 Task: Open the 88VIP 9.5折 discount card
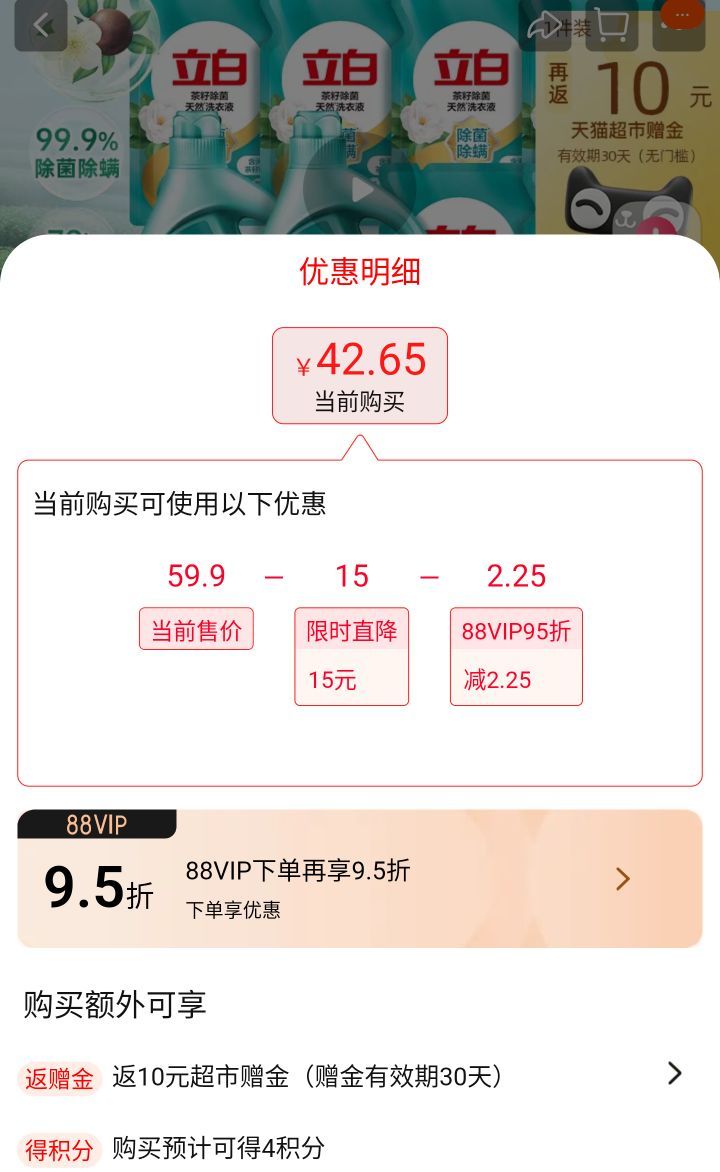pos(360,879)
